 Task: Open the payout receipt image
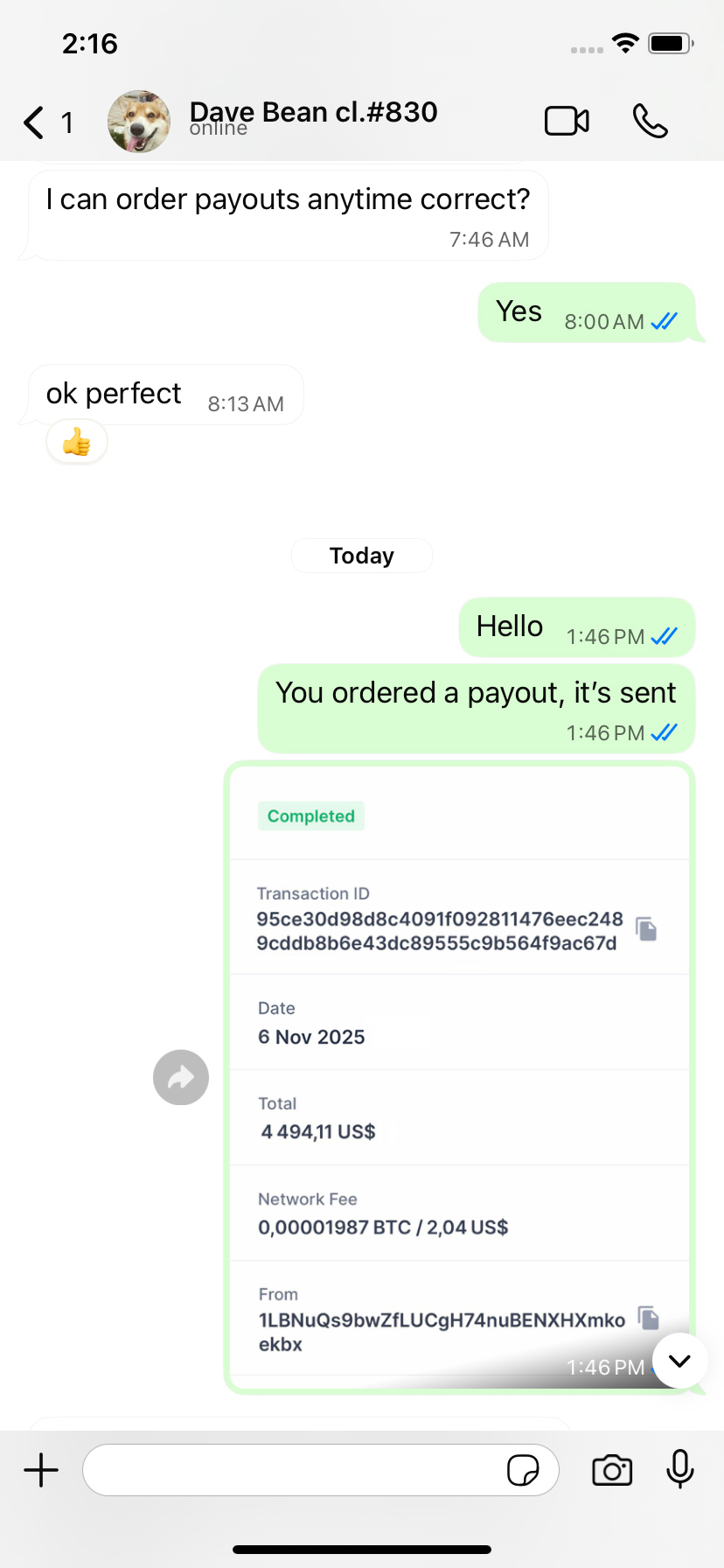tap(459, 1076)
